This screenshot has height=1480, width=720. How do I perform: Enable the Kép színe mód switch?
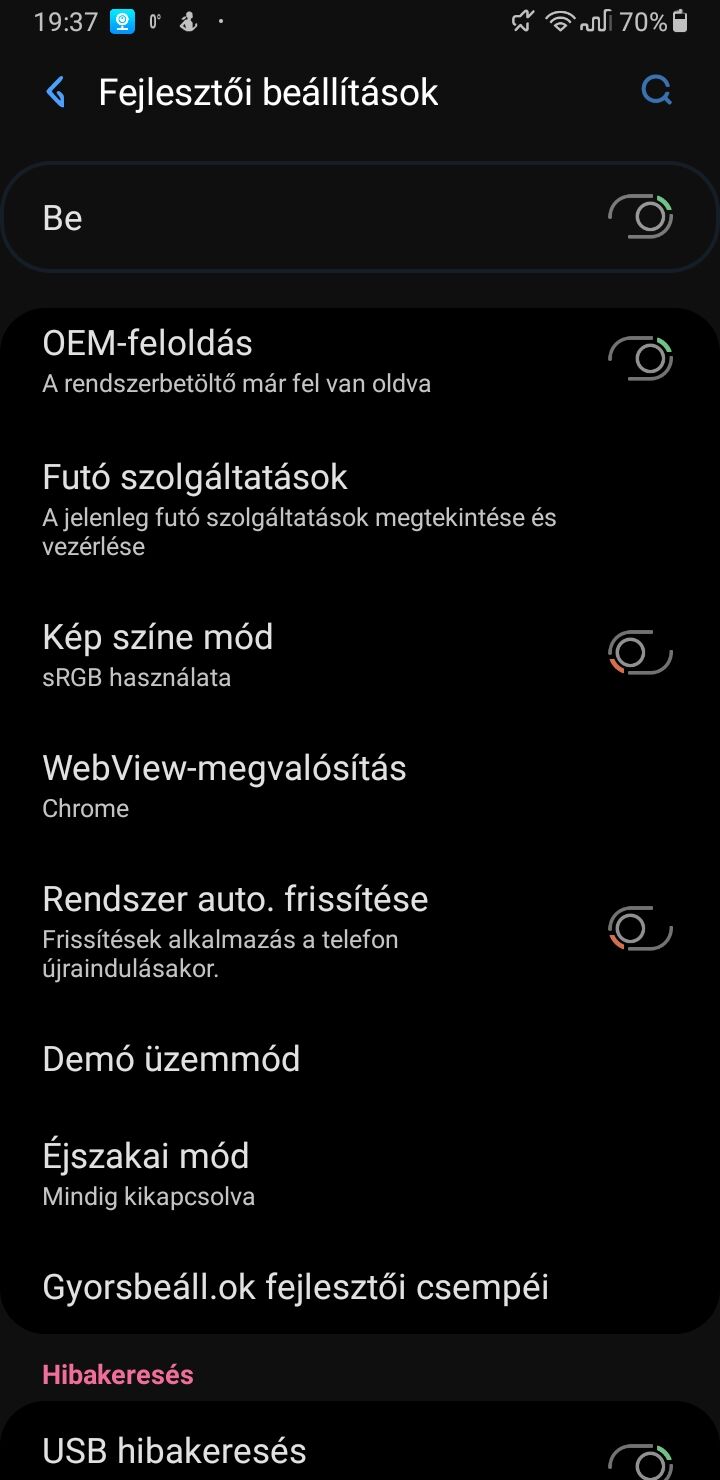pos(640,653)
